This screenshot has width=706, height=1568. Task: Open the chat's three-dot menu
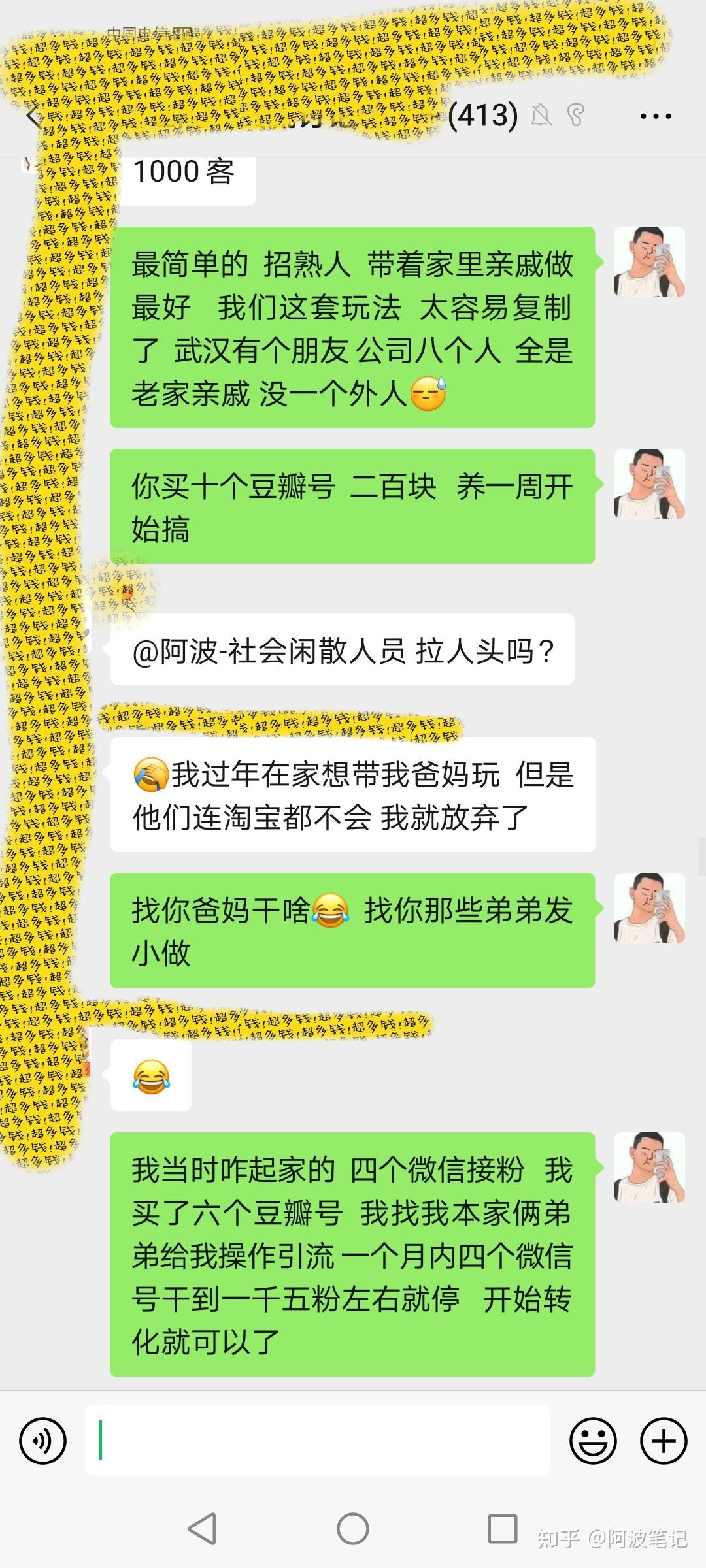click(x=656, y=116)
